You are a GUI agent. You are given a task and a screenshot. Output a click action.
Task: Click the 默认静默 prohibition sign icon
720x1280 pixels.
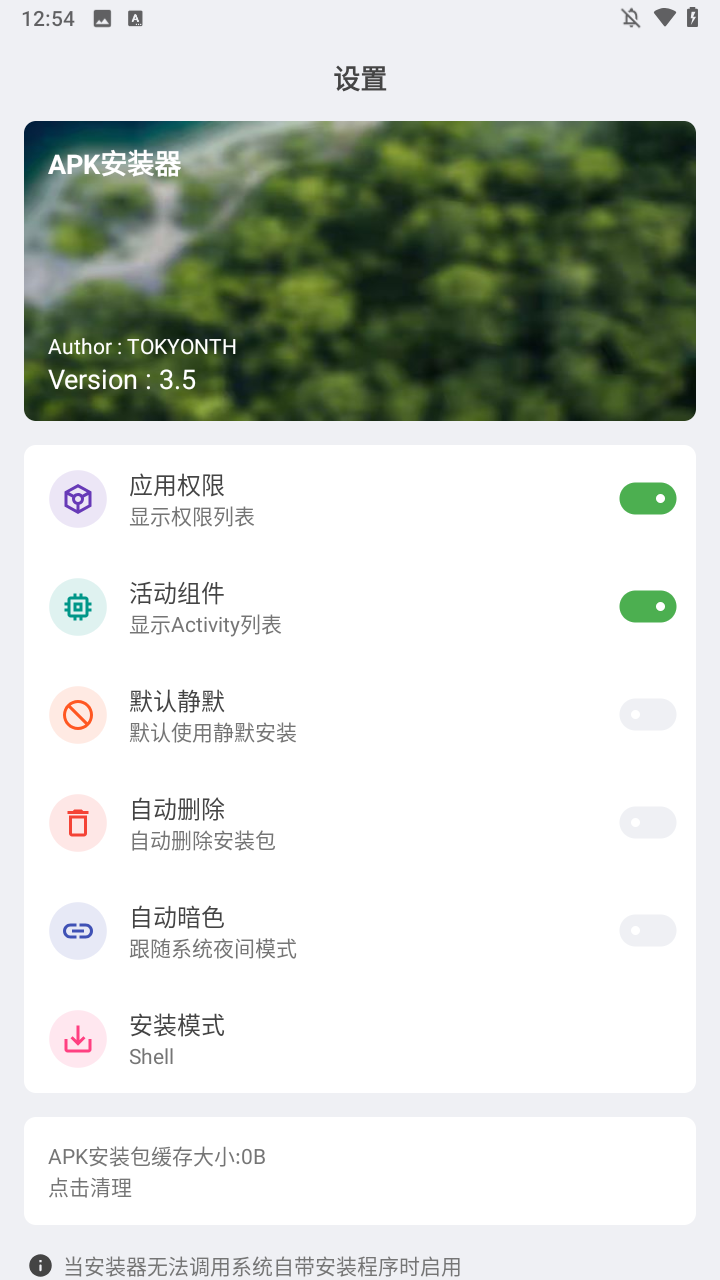(x=77, y=714)
